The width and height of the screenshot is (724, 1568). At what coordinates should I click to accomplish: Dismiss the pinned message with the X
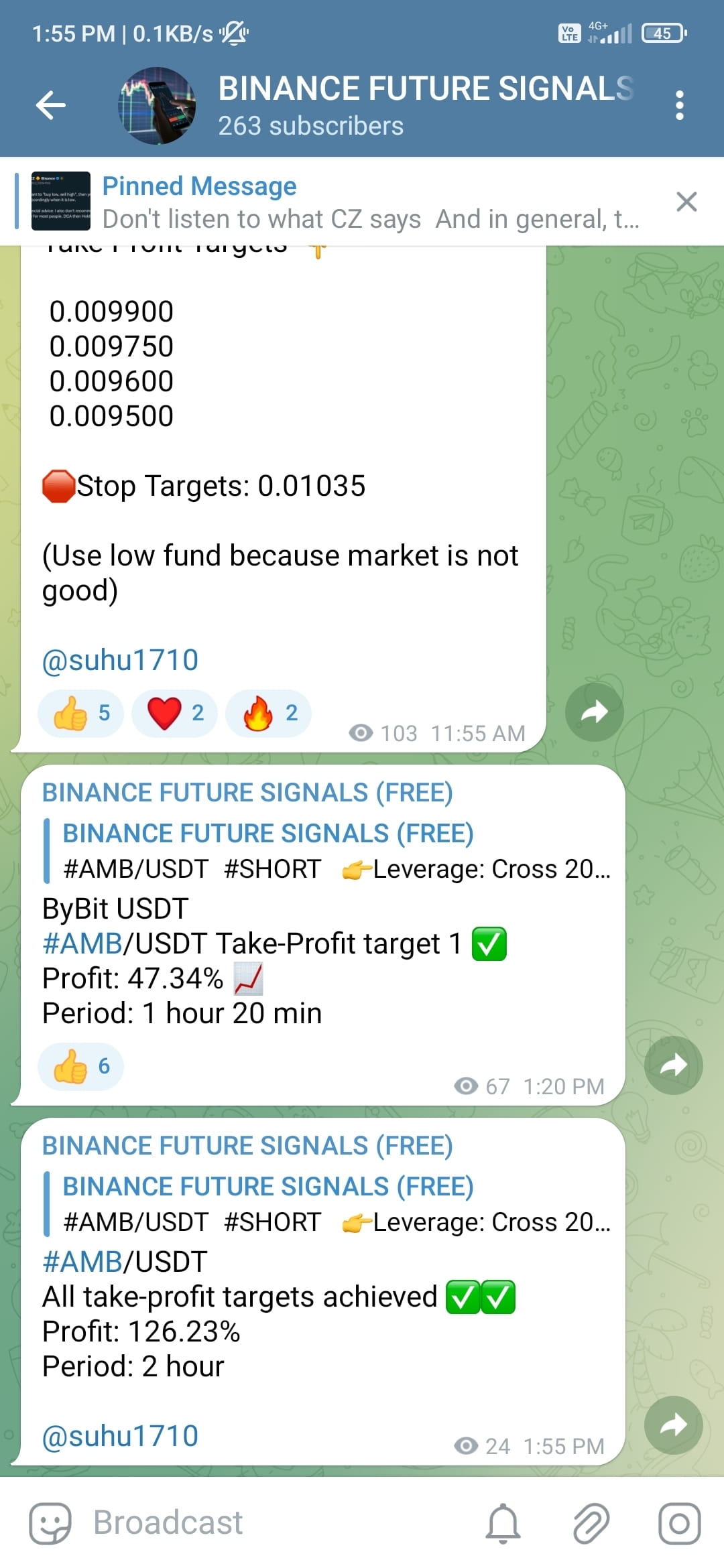tap(686, 202)
